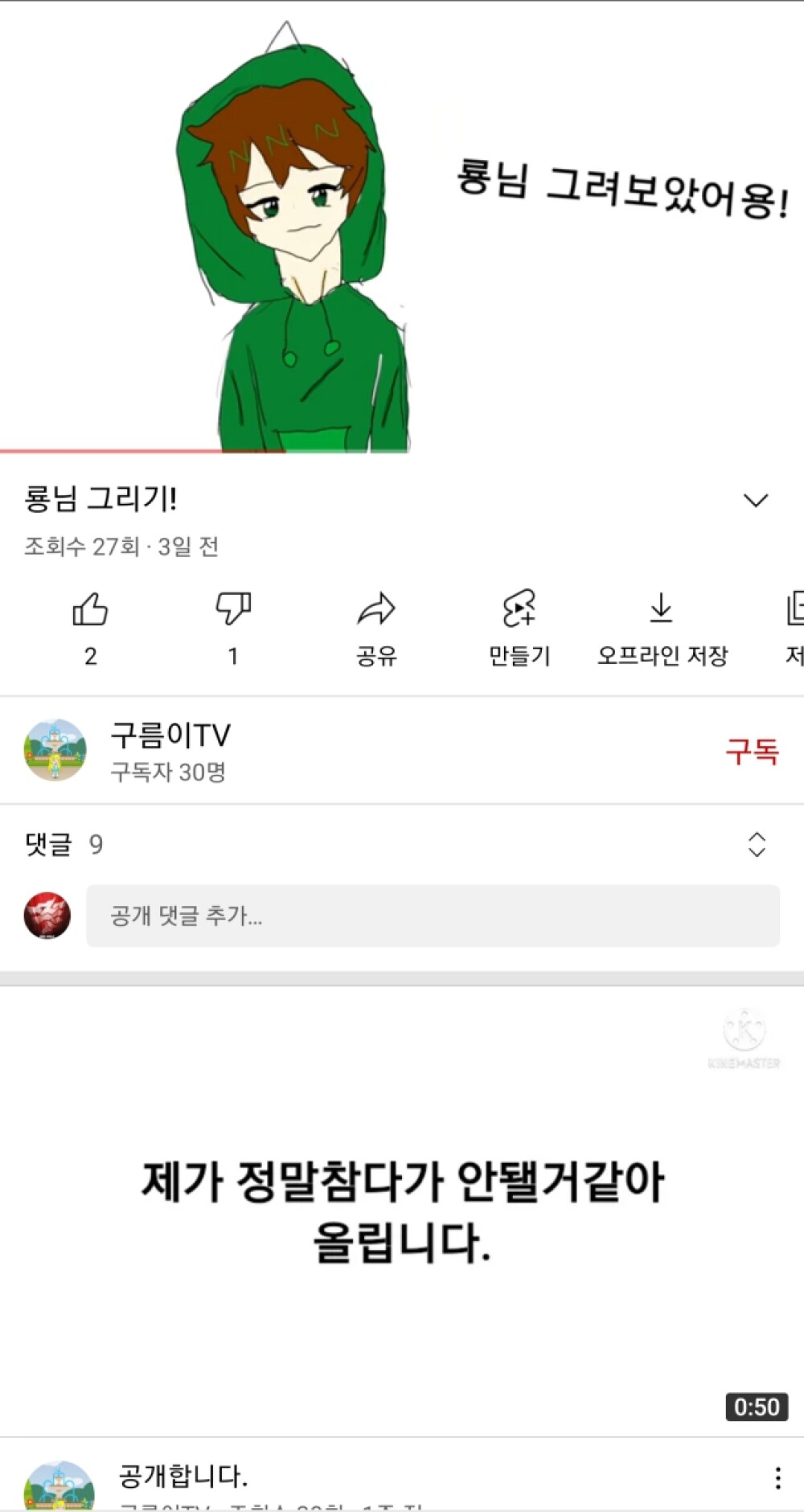Play the suggested video 공개합니다.
Viewport: 804px width, 1512px height.
click(x=402, y=1210)
